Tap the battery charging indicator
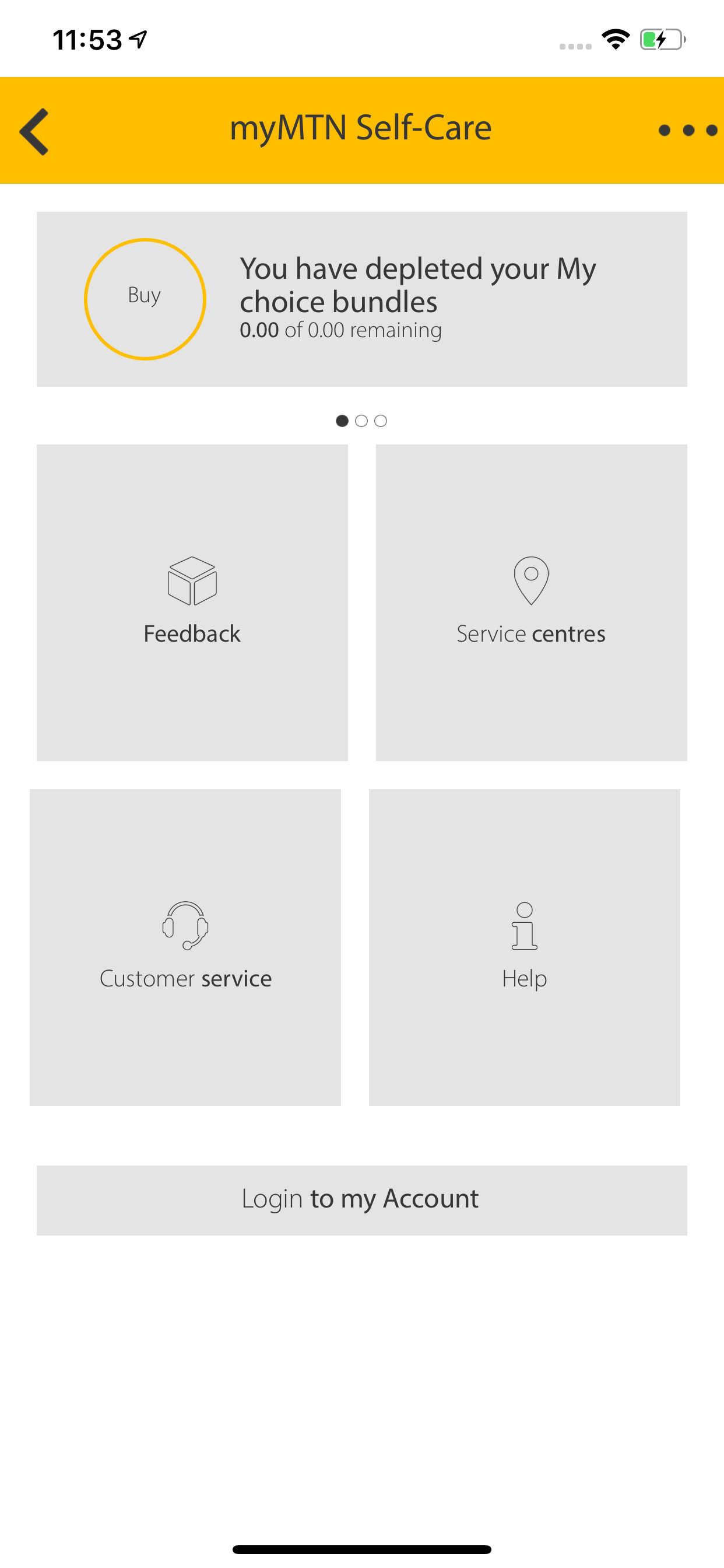724x1568 pixels. 660,40
